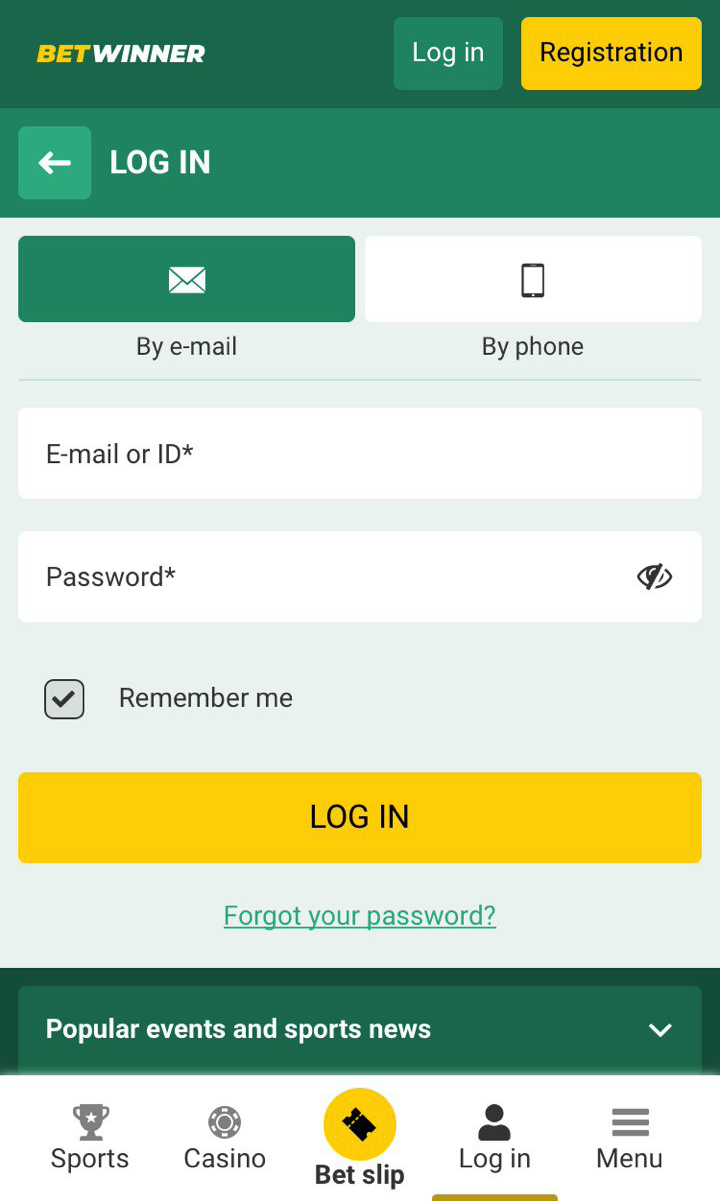Select the By e-mail login method

click(187, 279)
